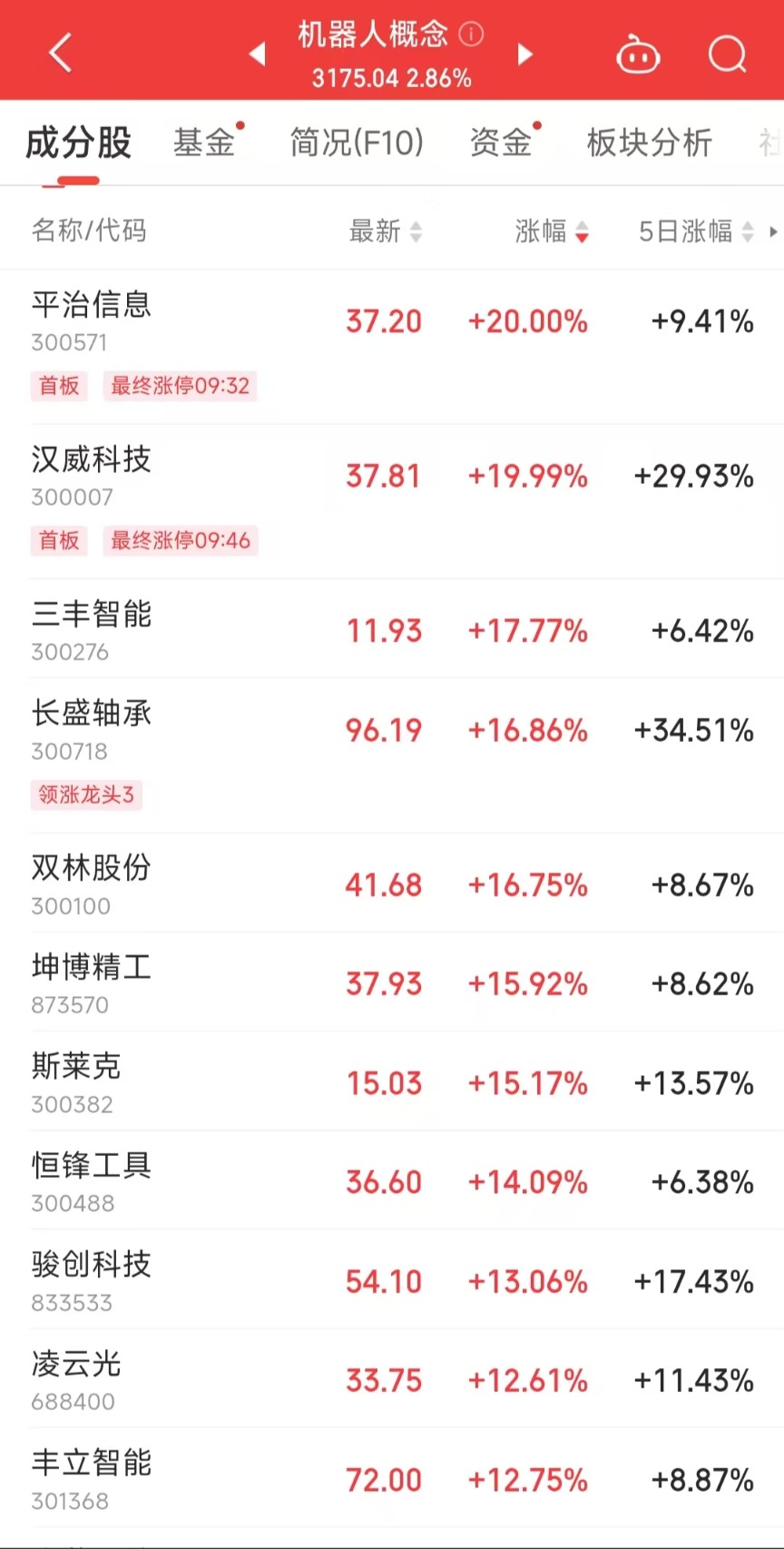The image size is (784, 1549).
Task: Sort stocks by 涨幅 column
Action: point(552,232)
